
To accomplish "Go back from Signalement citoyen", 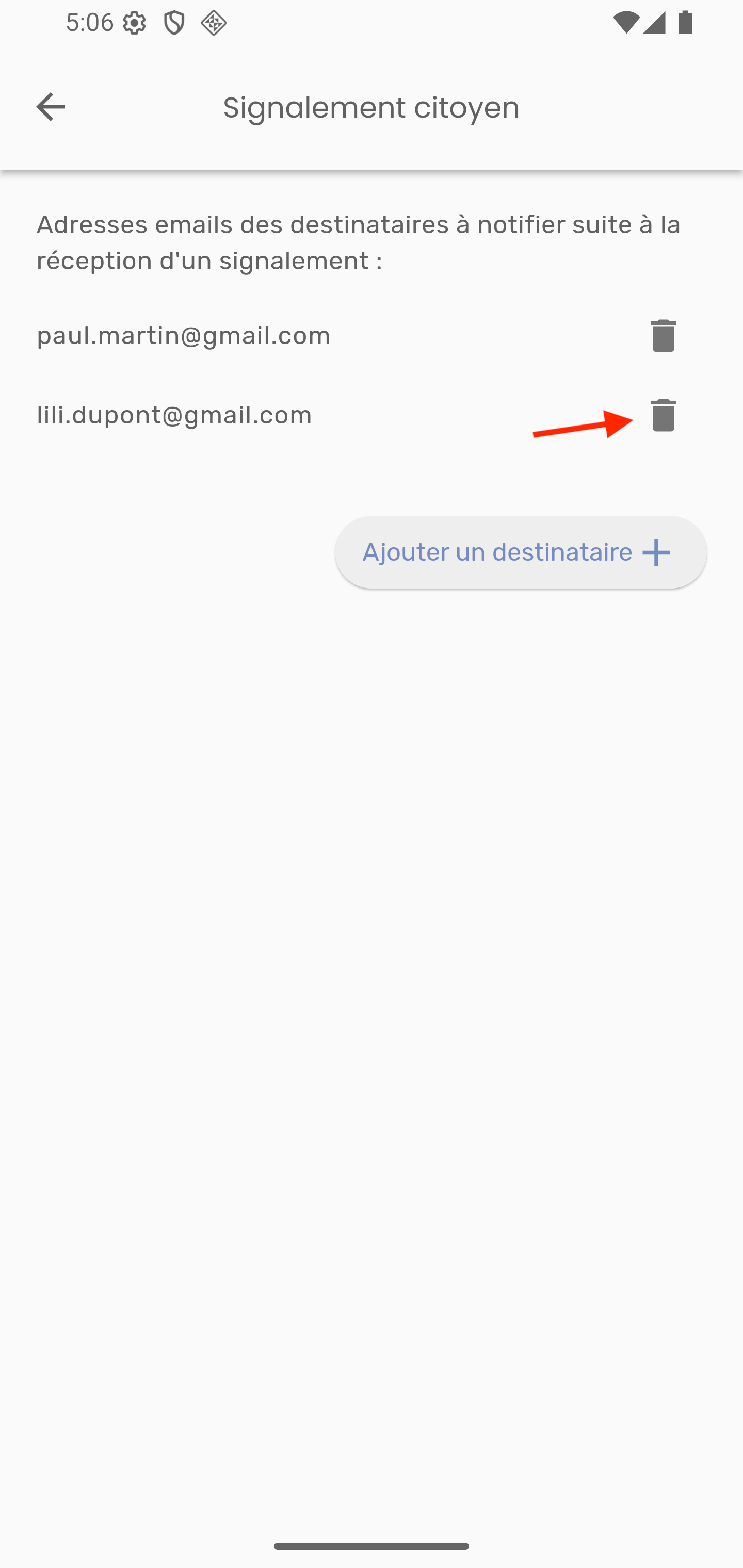I will 51,107.
